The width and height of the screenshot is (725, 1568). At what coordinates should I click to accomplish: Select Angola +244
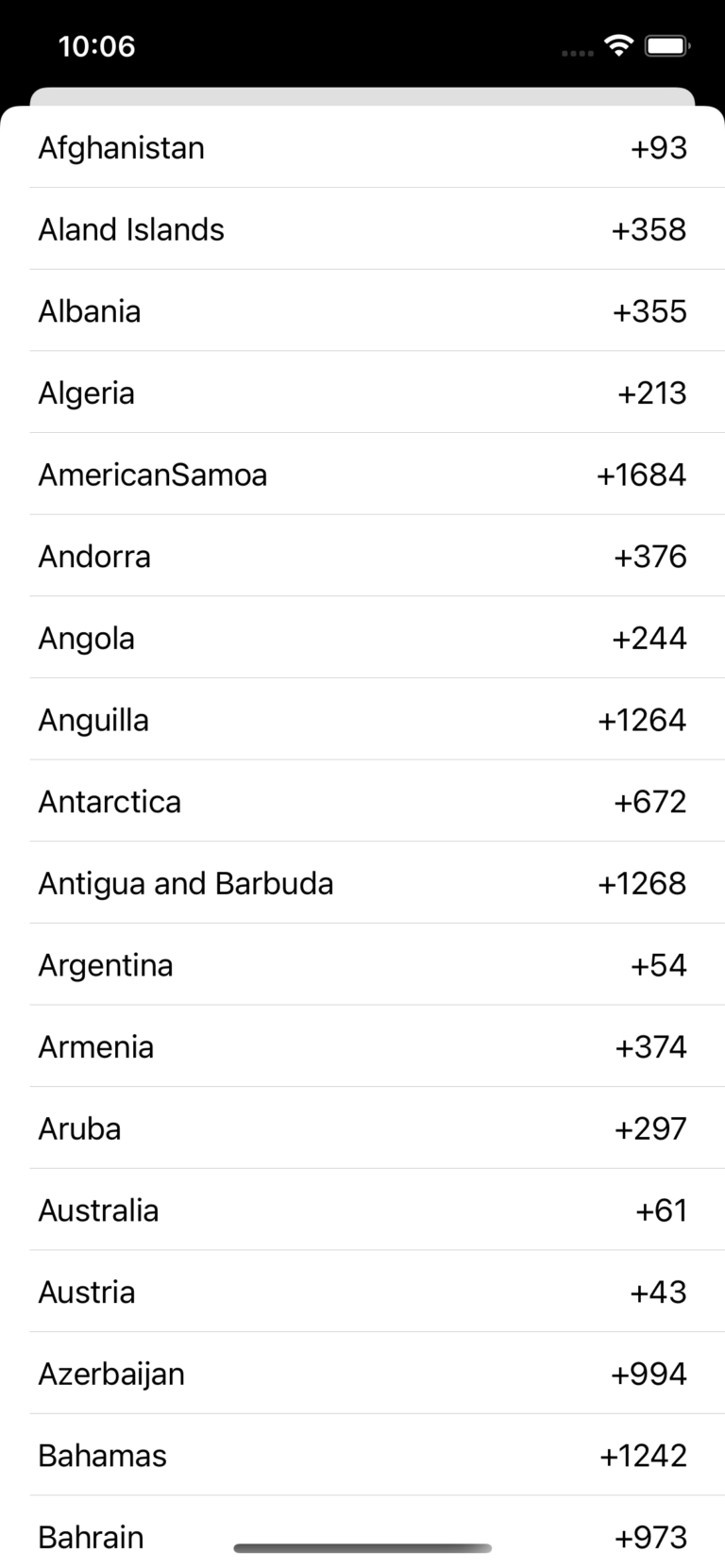(x=362, y=639)
